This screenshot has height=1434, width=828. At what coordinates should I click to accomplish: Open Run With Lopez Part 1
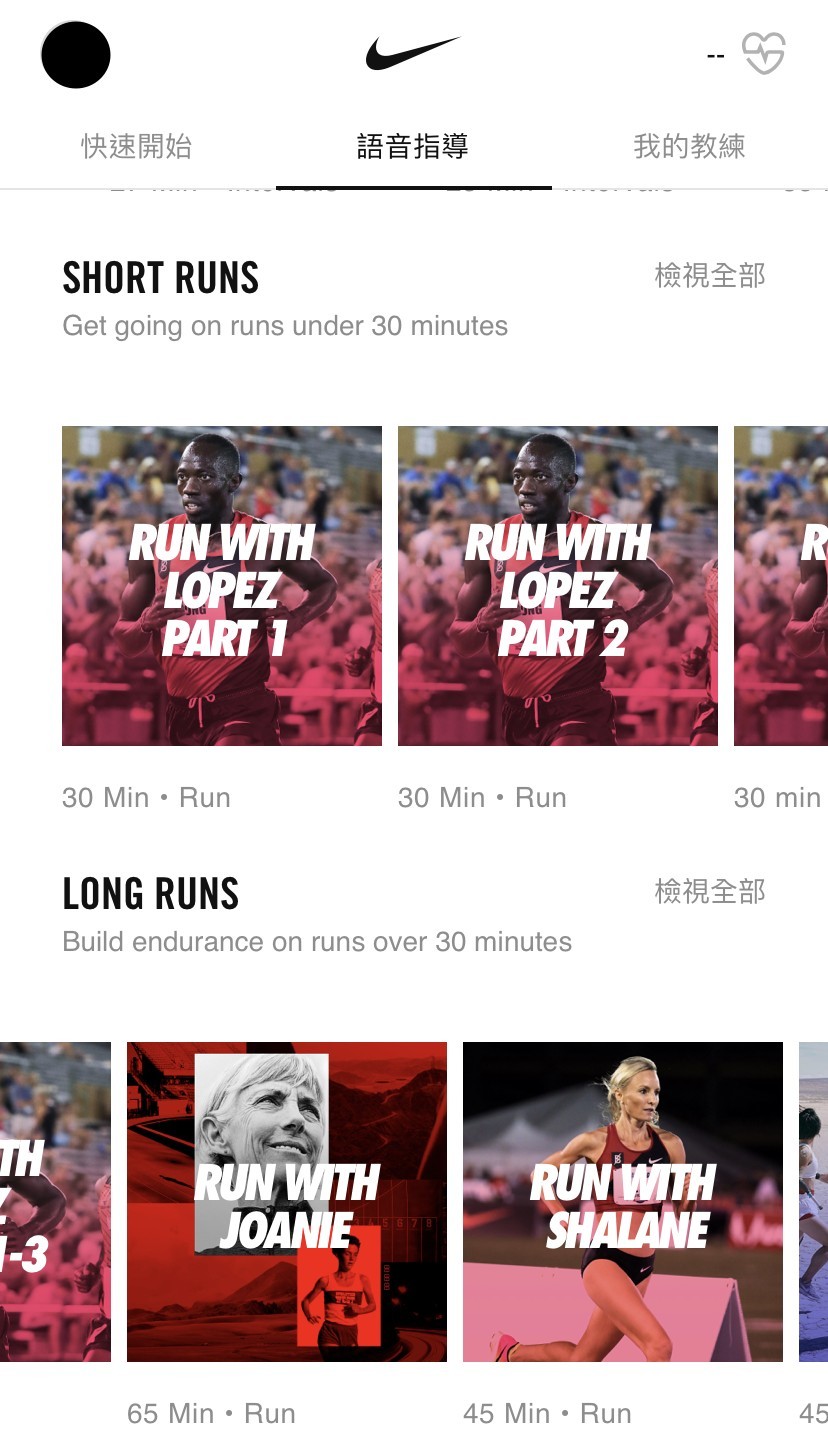222,586
